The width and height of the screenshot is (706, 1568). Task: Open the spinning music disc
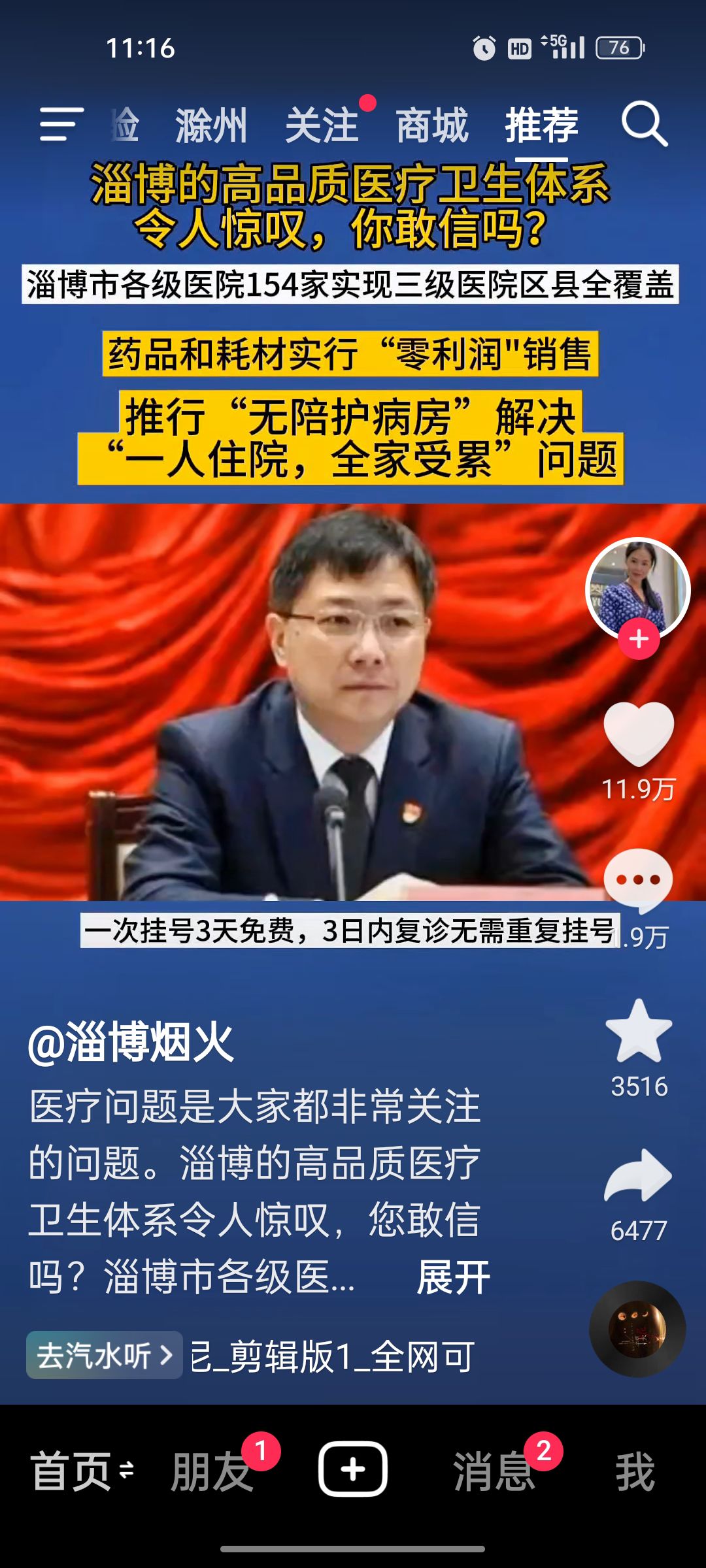[x=637, y=1329]
